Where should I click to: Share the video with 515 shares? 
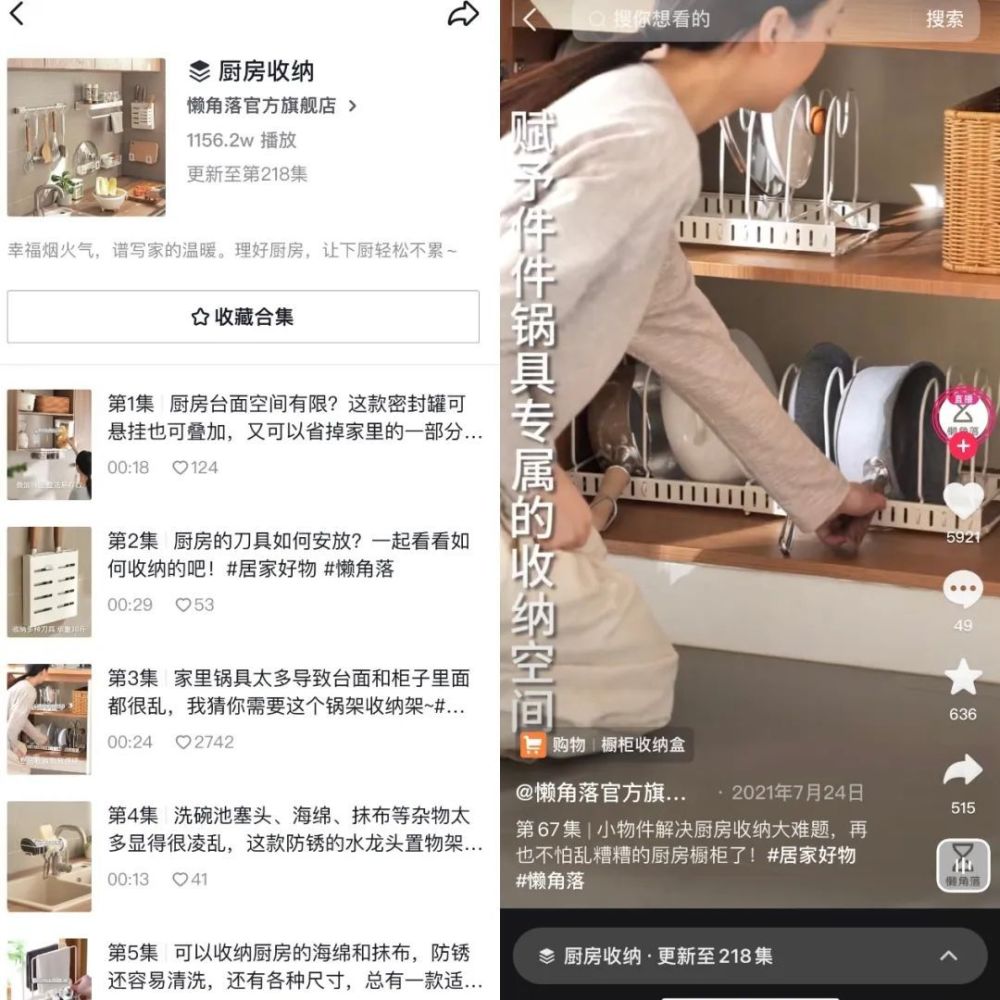(x=963, y=770)
